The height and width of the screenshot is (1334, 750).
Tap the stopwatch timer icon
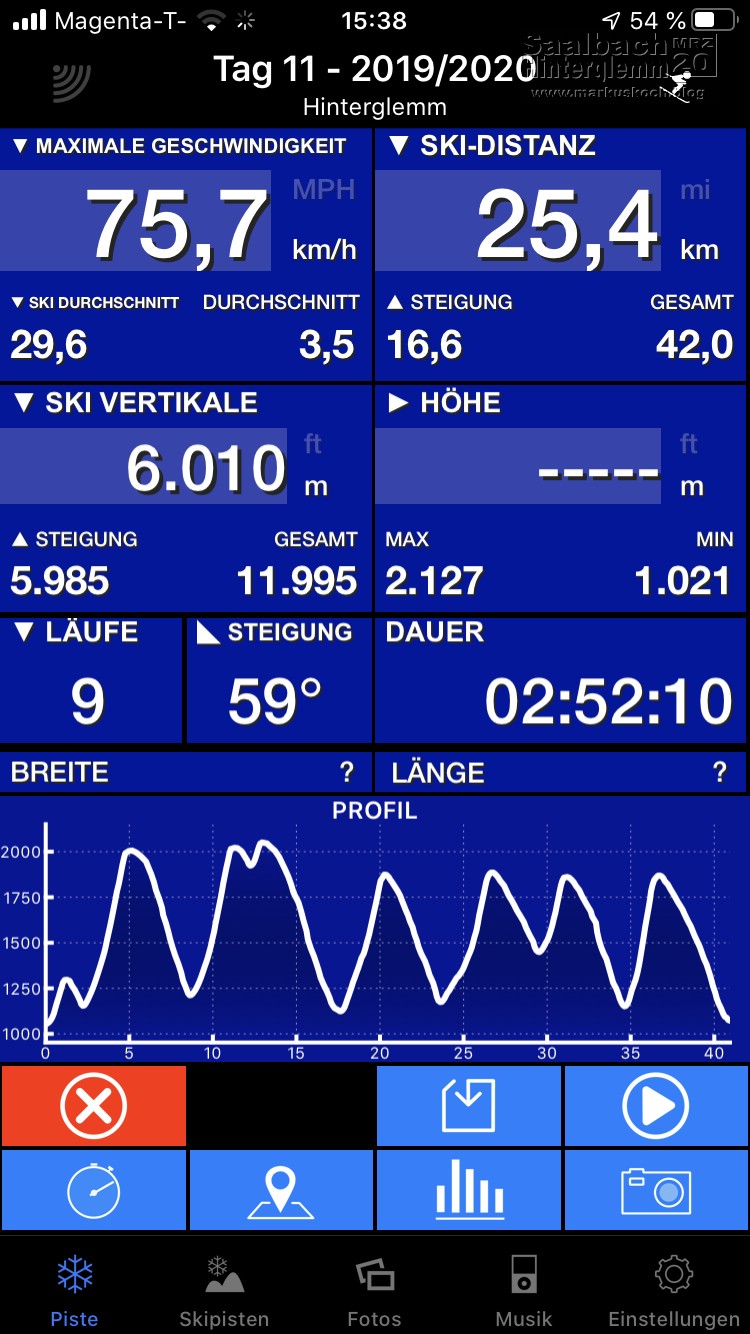[93, 1189]
